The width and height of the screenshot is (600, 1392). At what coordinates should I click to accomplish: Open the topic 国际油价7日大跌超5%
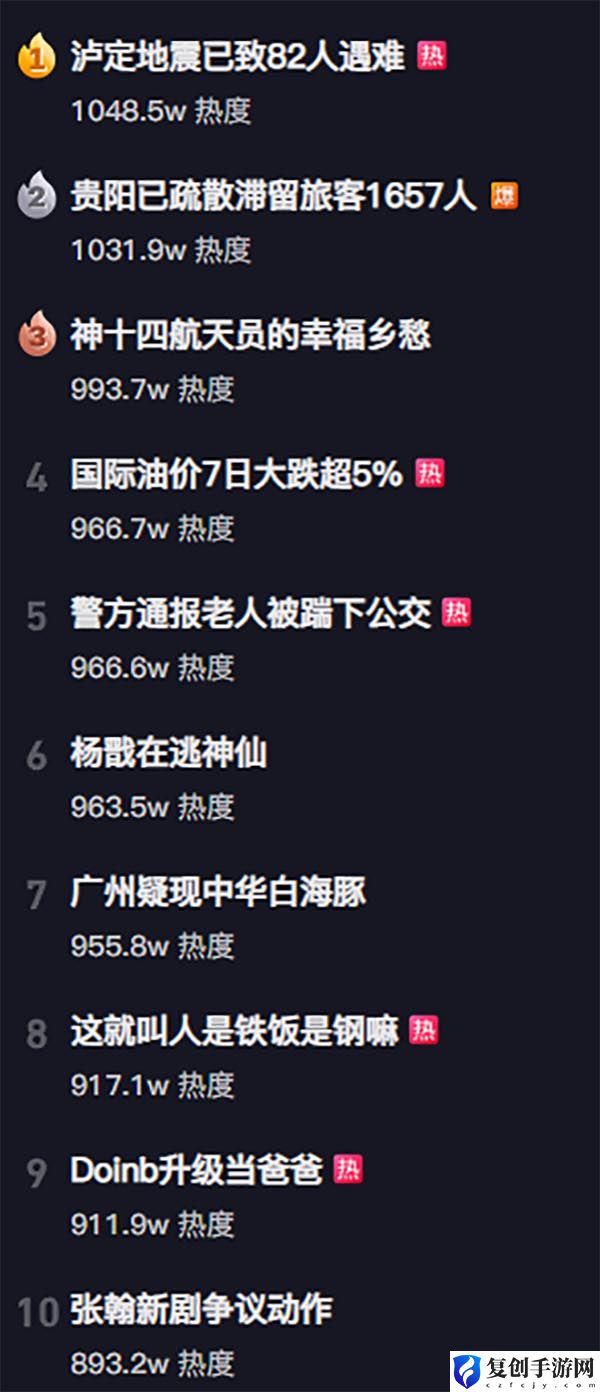pos(236,474)
